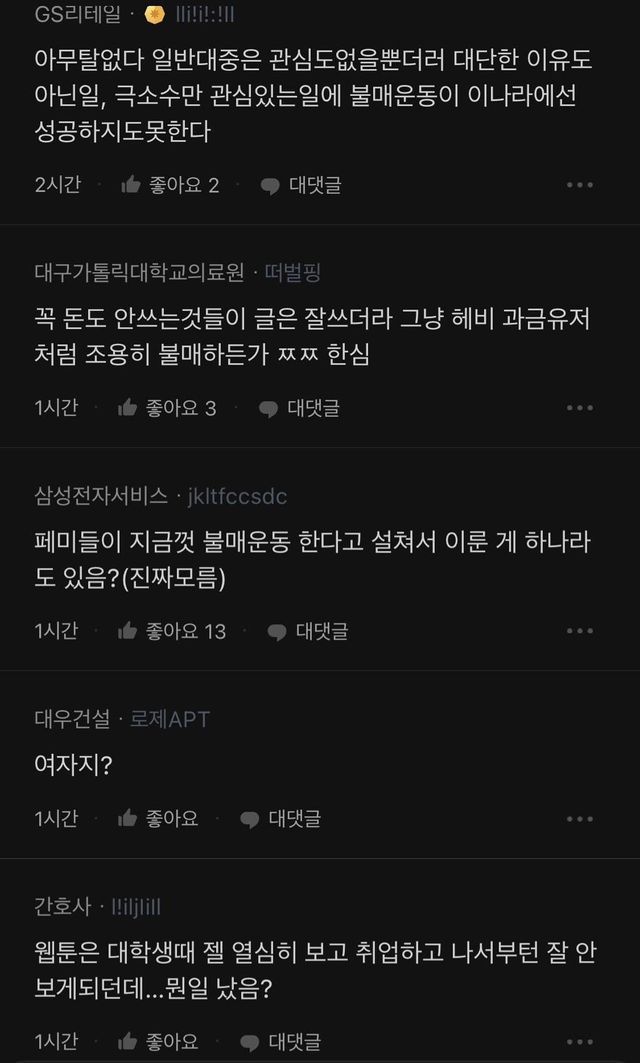Like jkltfccsdc's comment
Viewport: 640px width, 1063px height.
[x=171, y=631]
